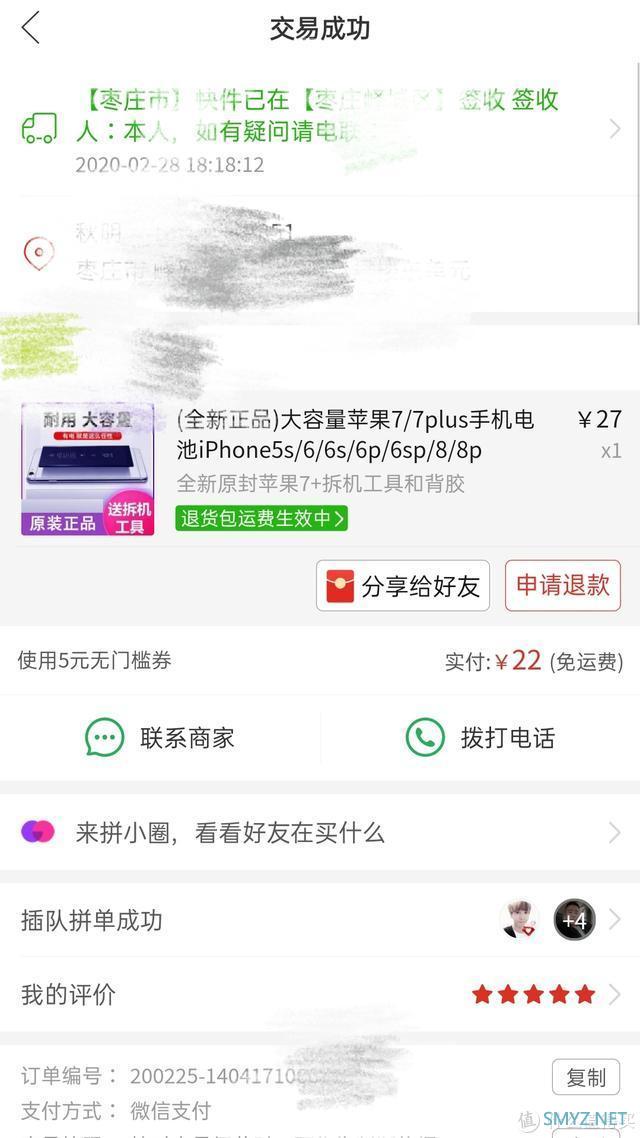
Task: Copy the order number with 复制
Action: click(585, 1077)
